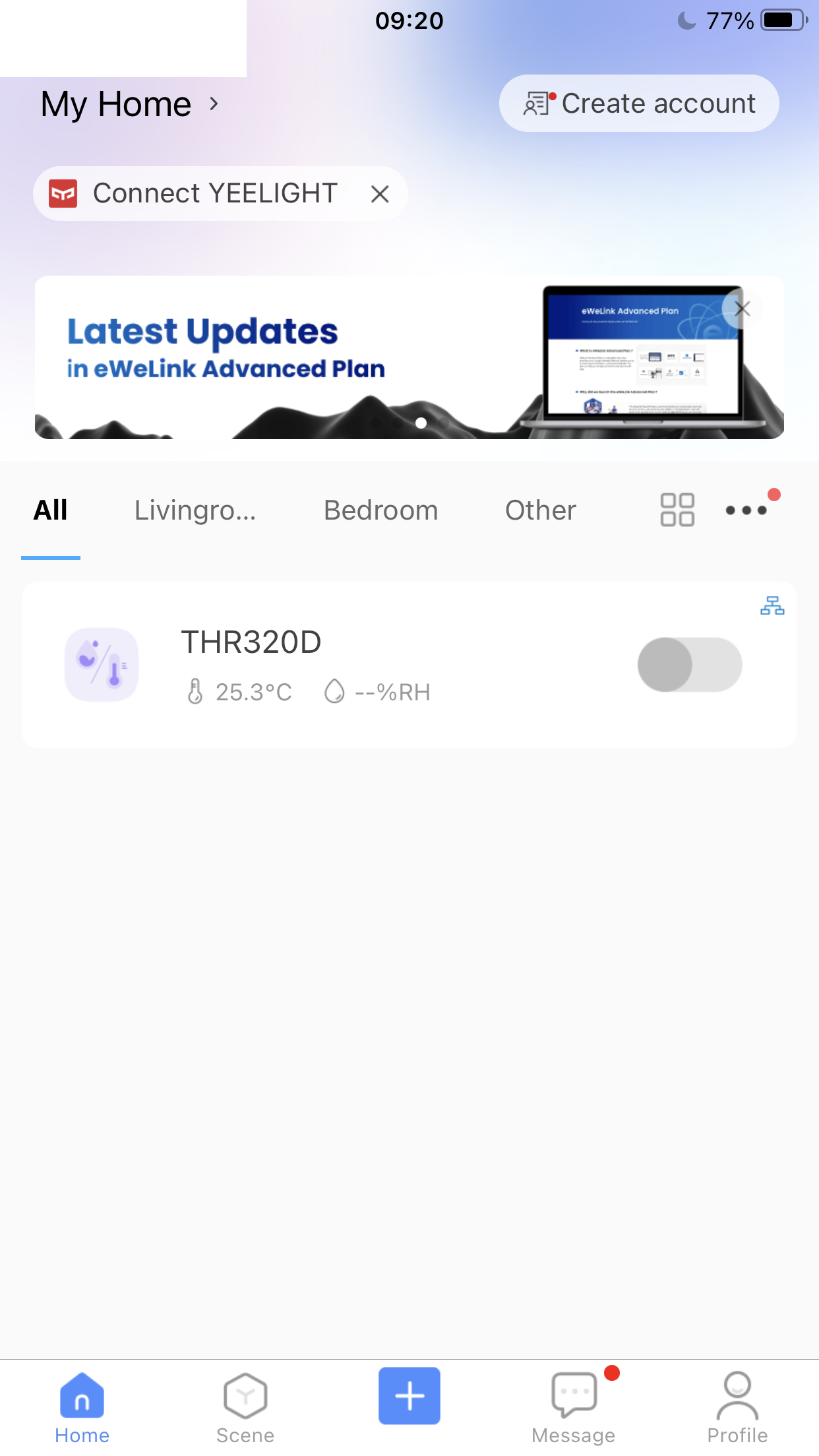Go to the Scene tab
The width and height of the screenshot is (819, 1456).
[x=245, y=1407]
